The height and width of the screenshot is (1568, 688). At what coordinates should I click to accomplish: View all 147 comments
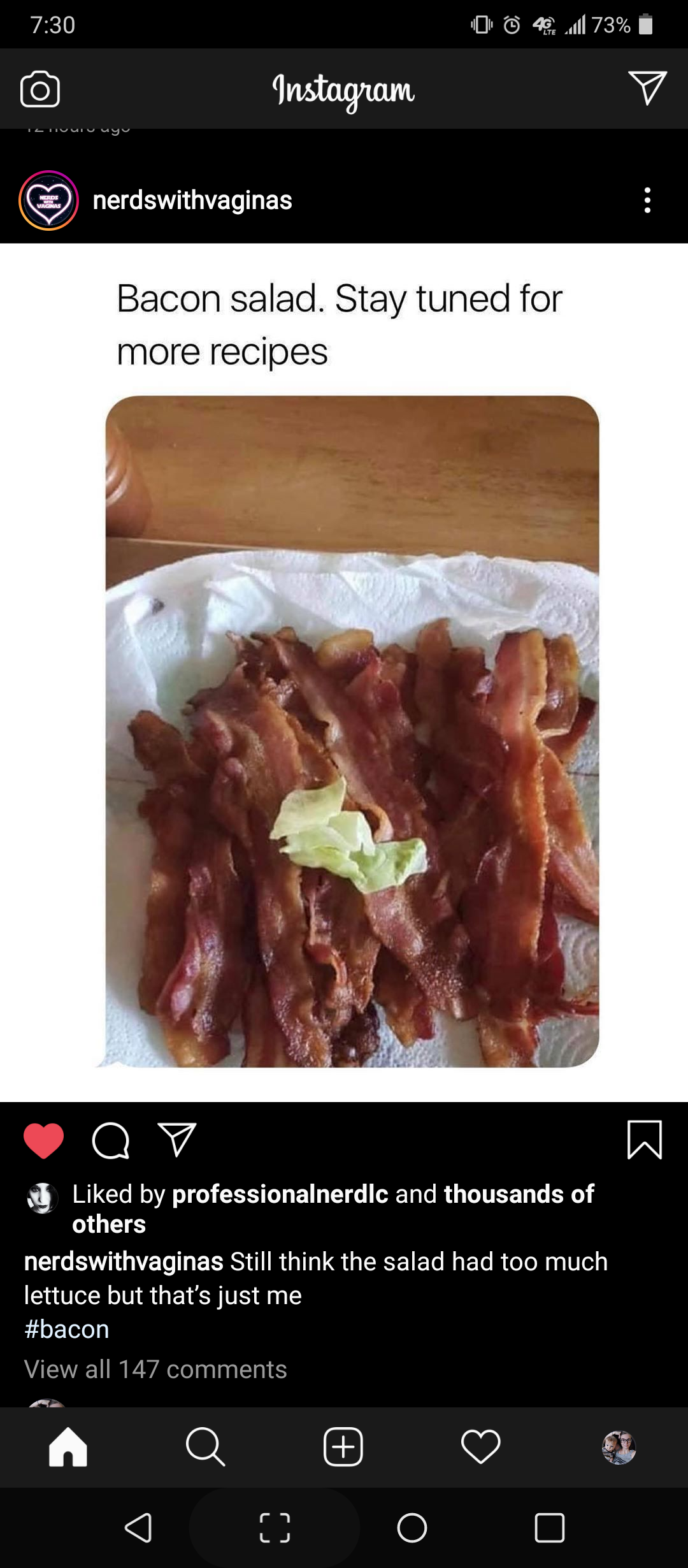[x=155, y=1369]
